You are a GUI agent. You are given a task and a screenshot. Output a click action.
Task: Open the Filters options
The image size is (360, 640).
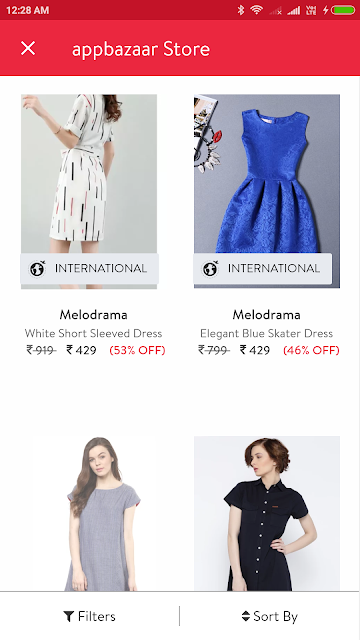90,616
